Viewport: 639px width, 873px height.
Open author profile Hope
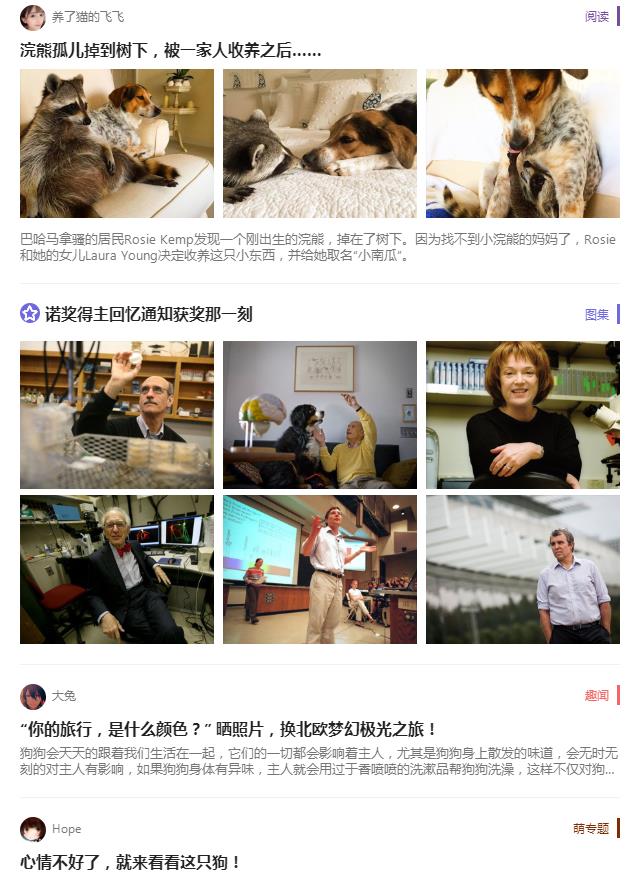[x=66, y=829]
